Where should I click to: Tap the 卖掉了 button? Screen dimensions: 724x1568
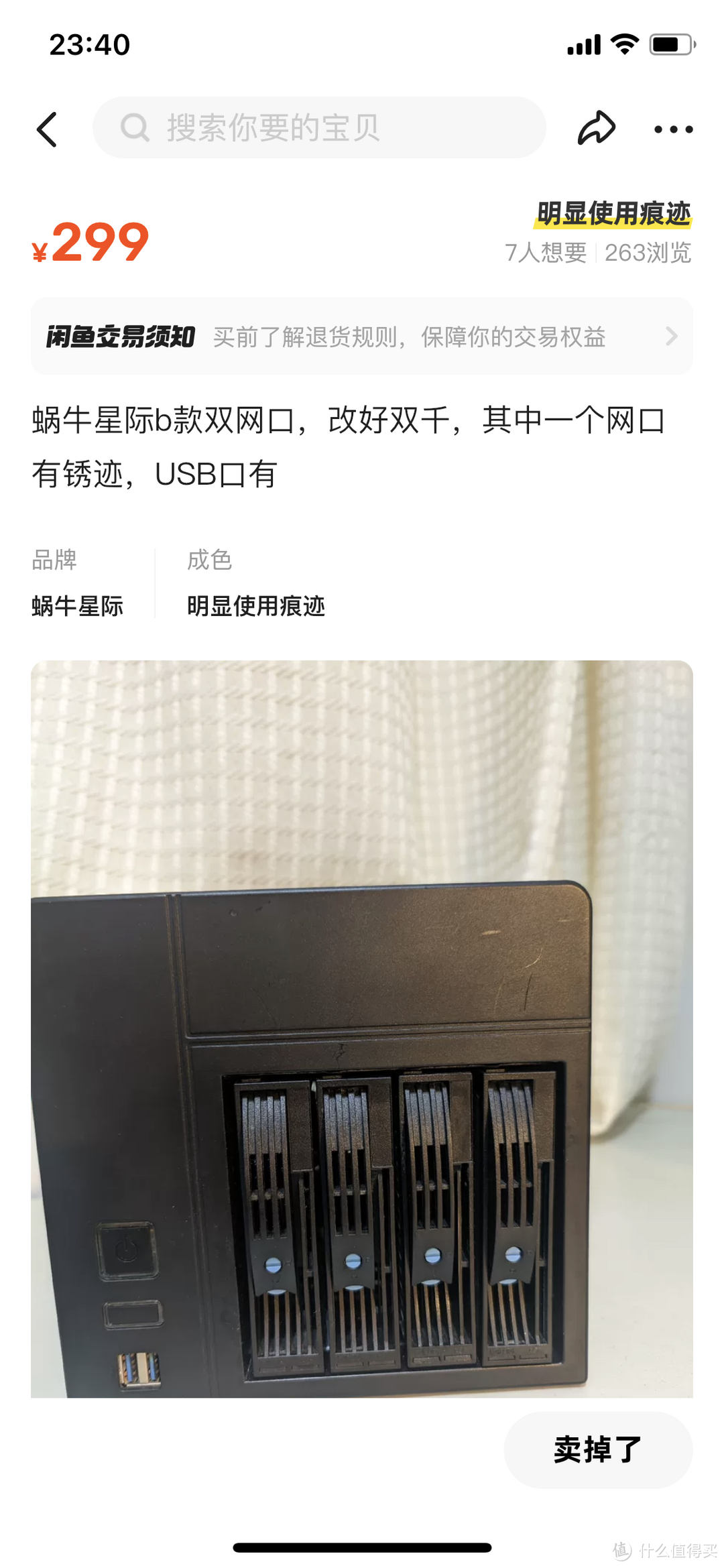[597, 1449]
